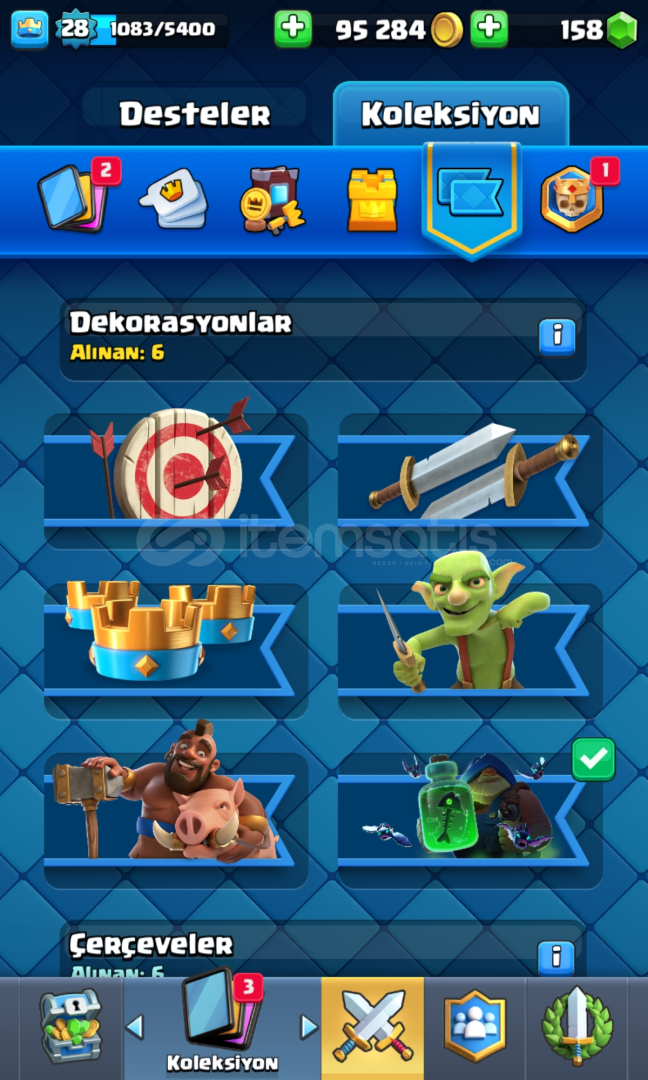Switch to the Desteler tab

[x=196, y=113]
